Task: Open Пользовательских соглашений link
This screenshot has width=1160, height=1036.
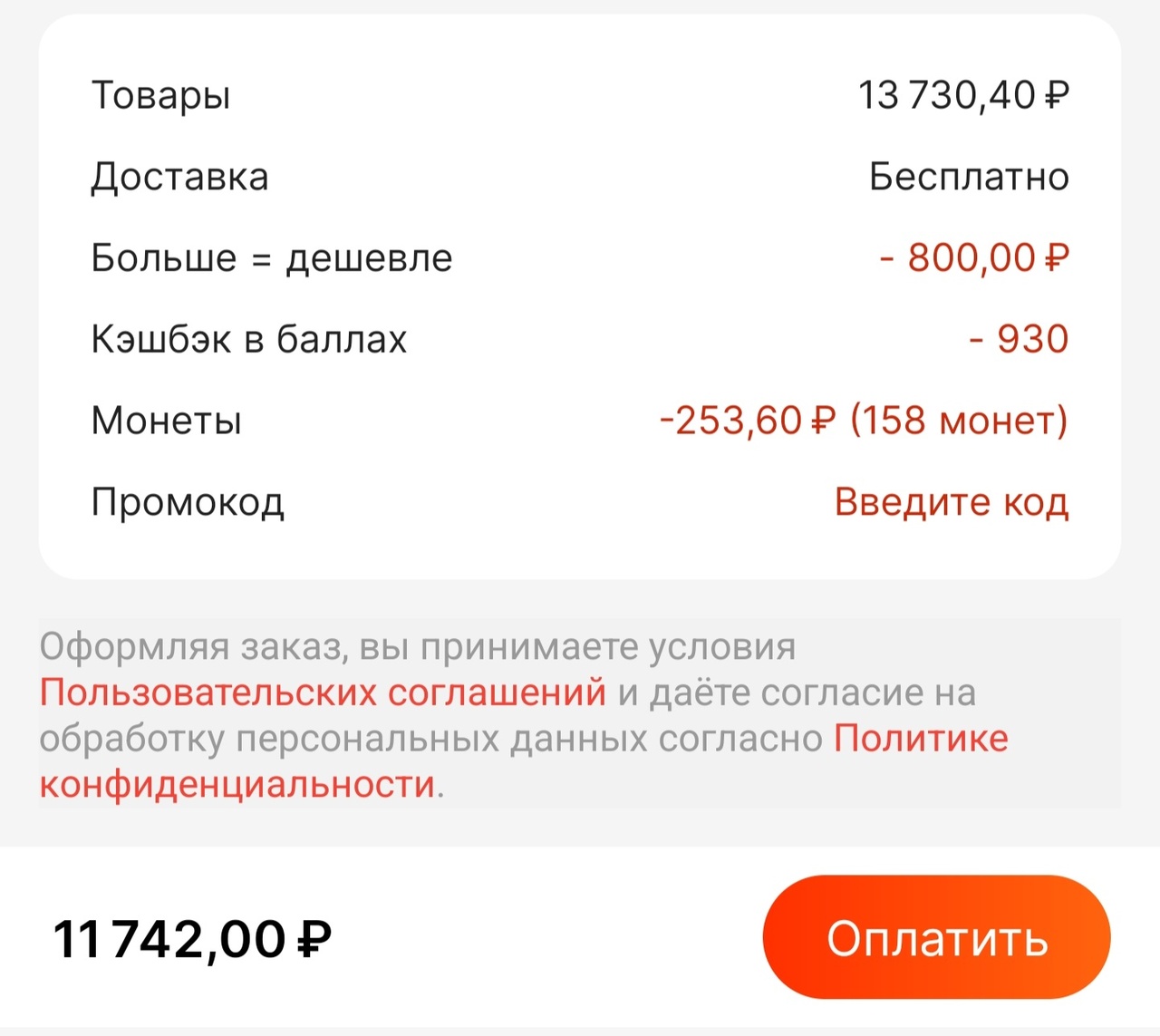Action: pos(323,692)
